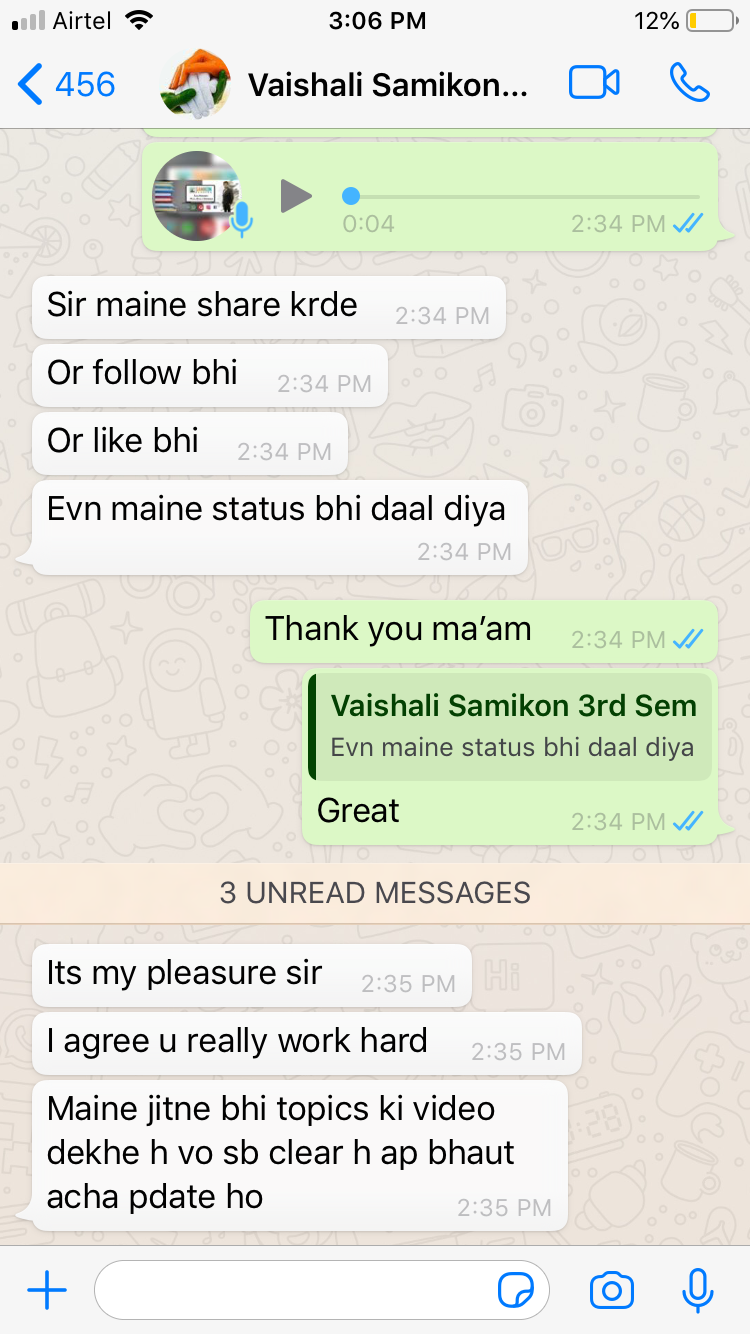Viewport: 750px width, 1334px height.
Task: Open the attachment plus menu
Action: (47, 1291)
